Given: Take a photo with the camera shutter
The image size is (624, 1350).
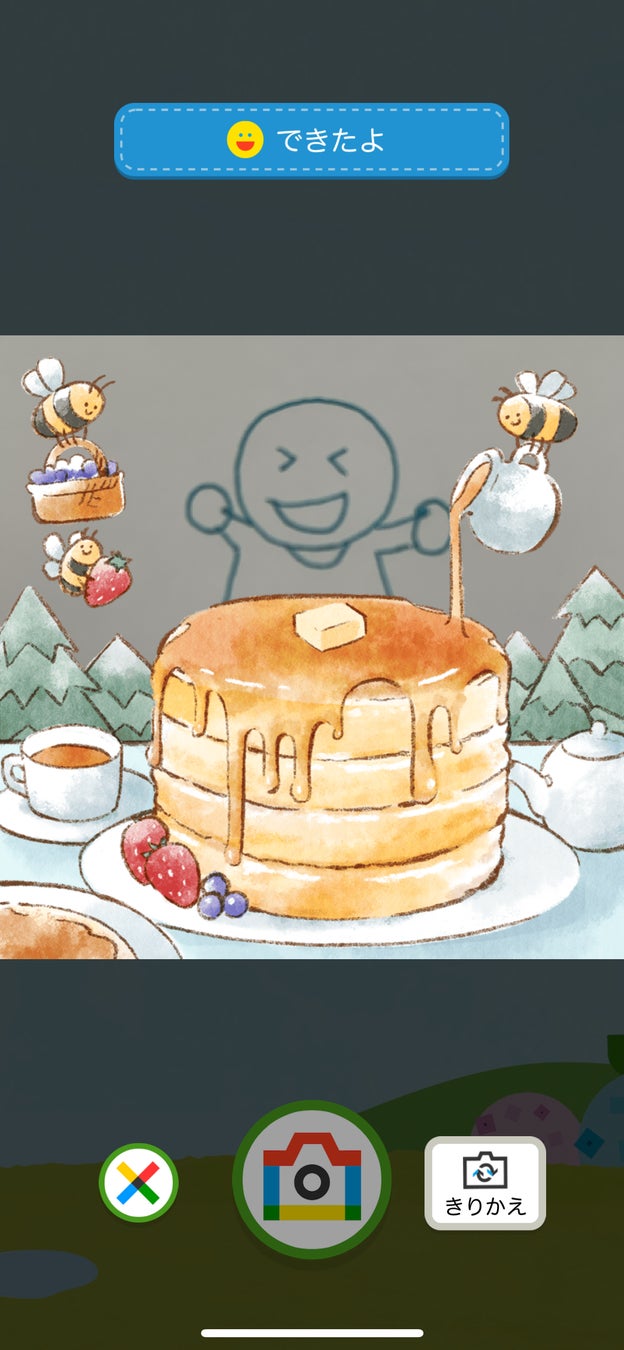Looking at the screenshot, I should [312, 1180].
